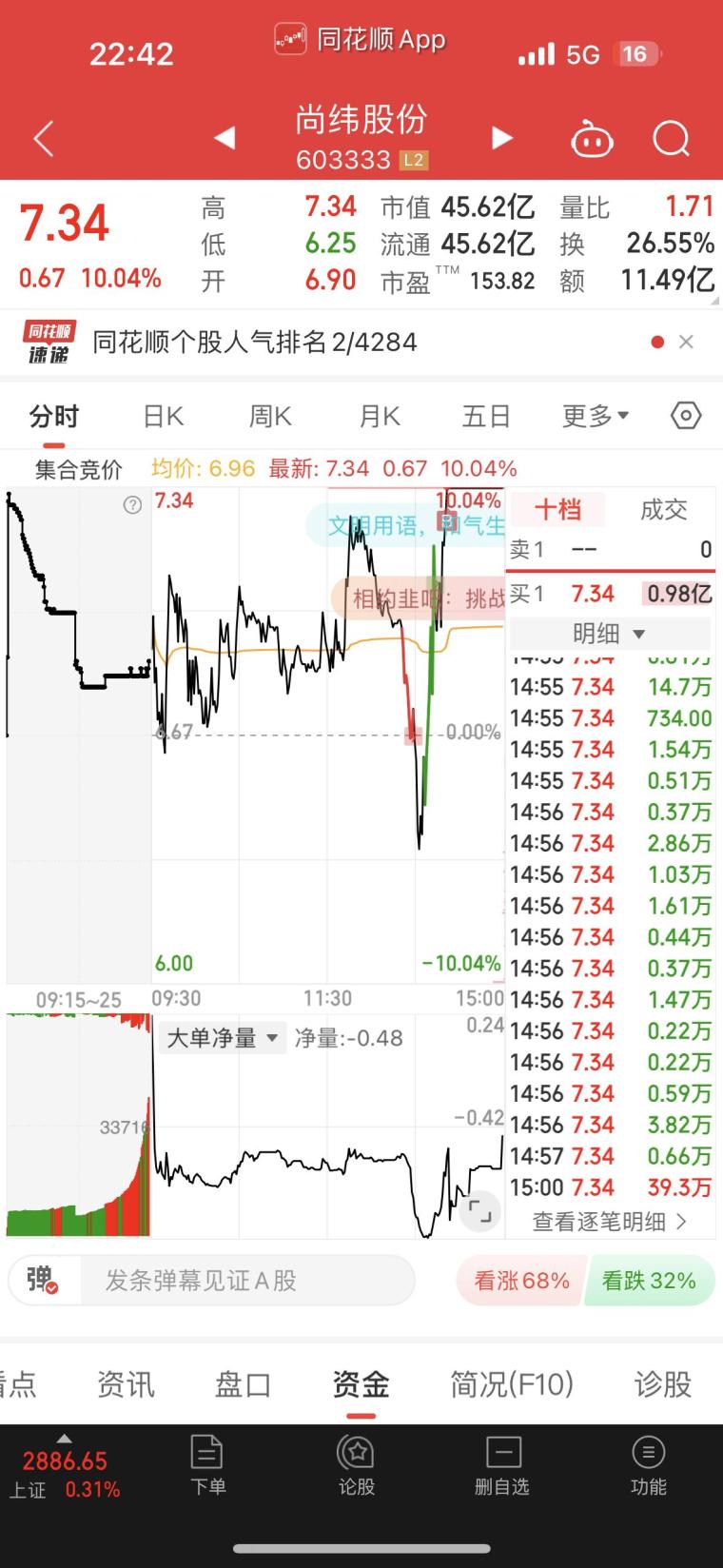Screen dimensions: 723x1568
Task: Jump to the next stock with right arrow
Action: click(501, 138)
